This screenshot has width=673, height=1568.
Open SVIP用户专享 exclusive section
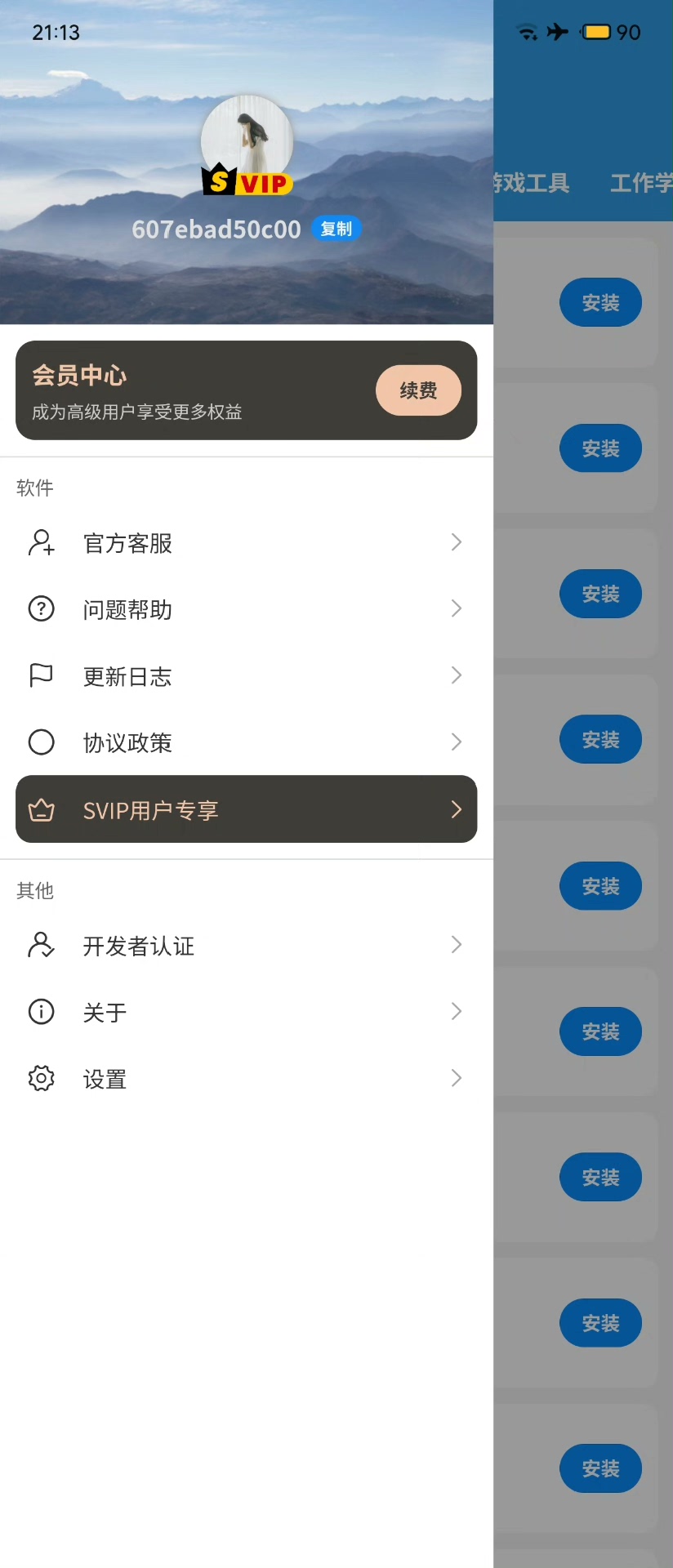click(x=246, y=809)
